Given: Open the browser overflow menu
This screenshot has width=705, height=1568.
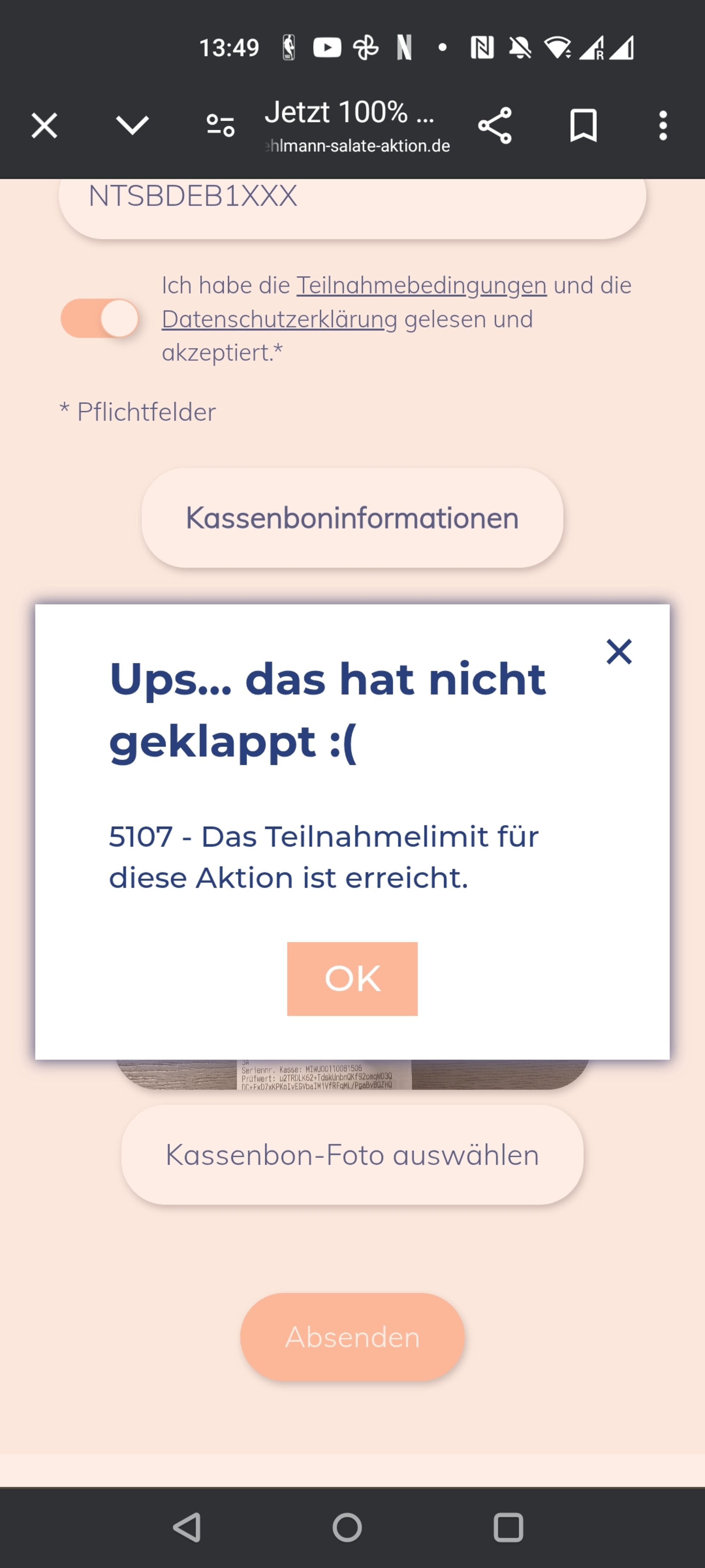Looking at the screenshot, I should (663, 126).
